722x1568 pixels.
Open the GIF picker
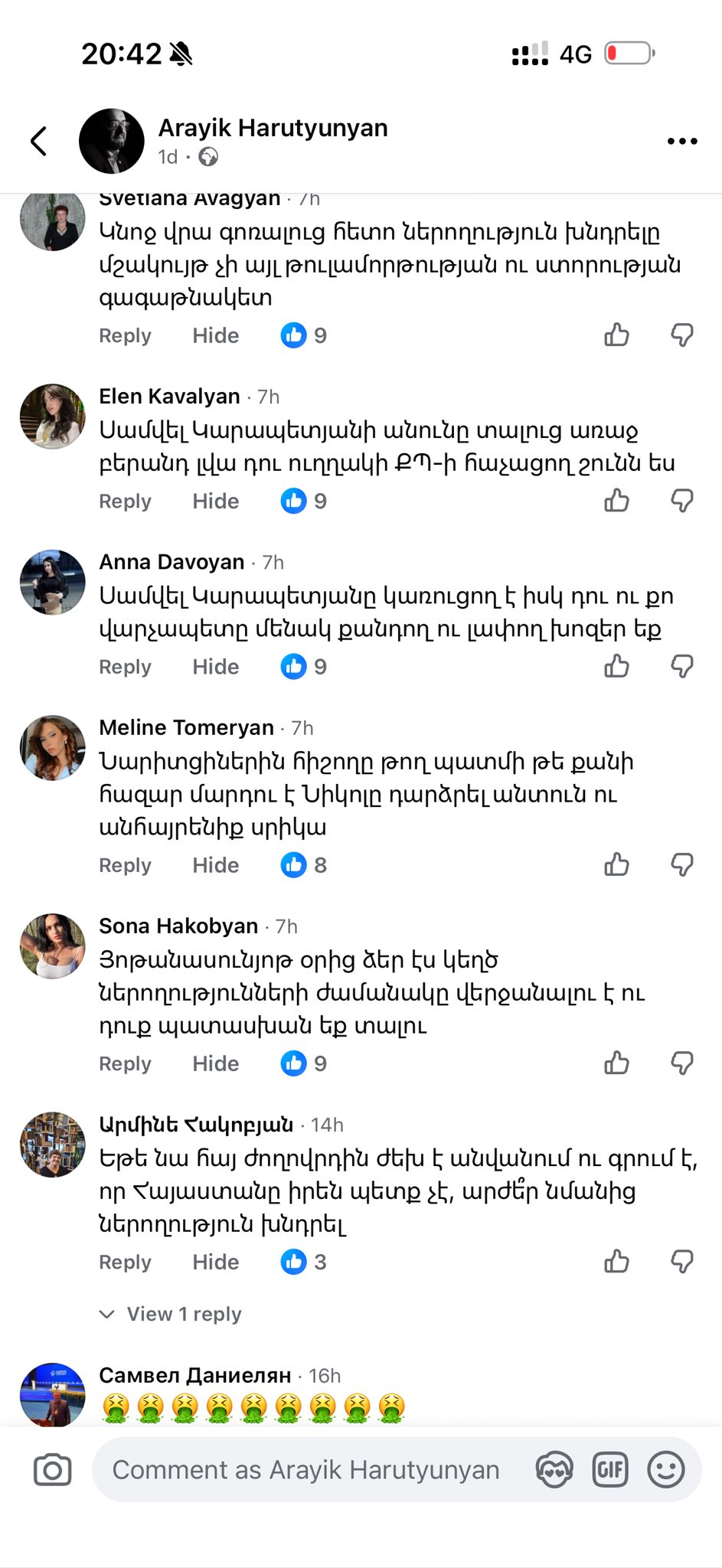pos(610,1470)
